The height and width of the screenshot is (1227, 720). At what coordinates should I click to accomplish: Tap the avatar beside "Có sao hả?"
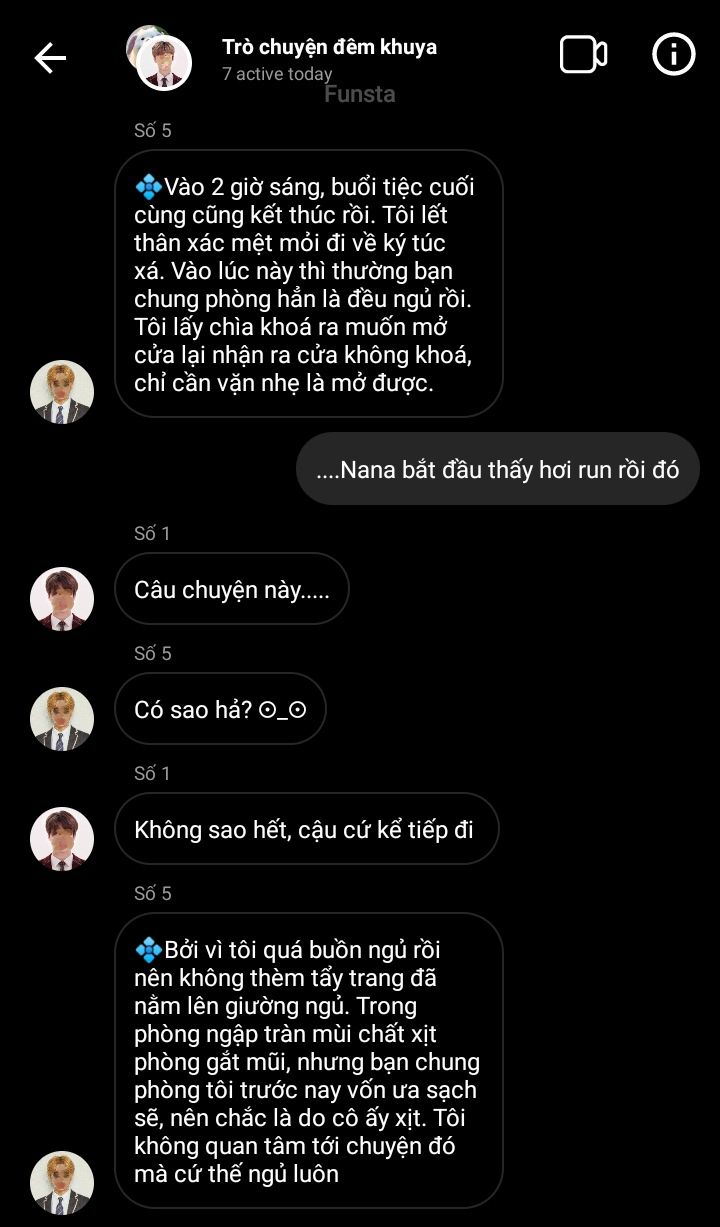[62, 719]
